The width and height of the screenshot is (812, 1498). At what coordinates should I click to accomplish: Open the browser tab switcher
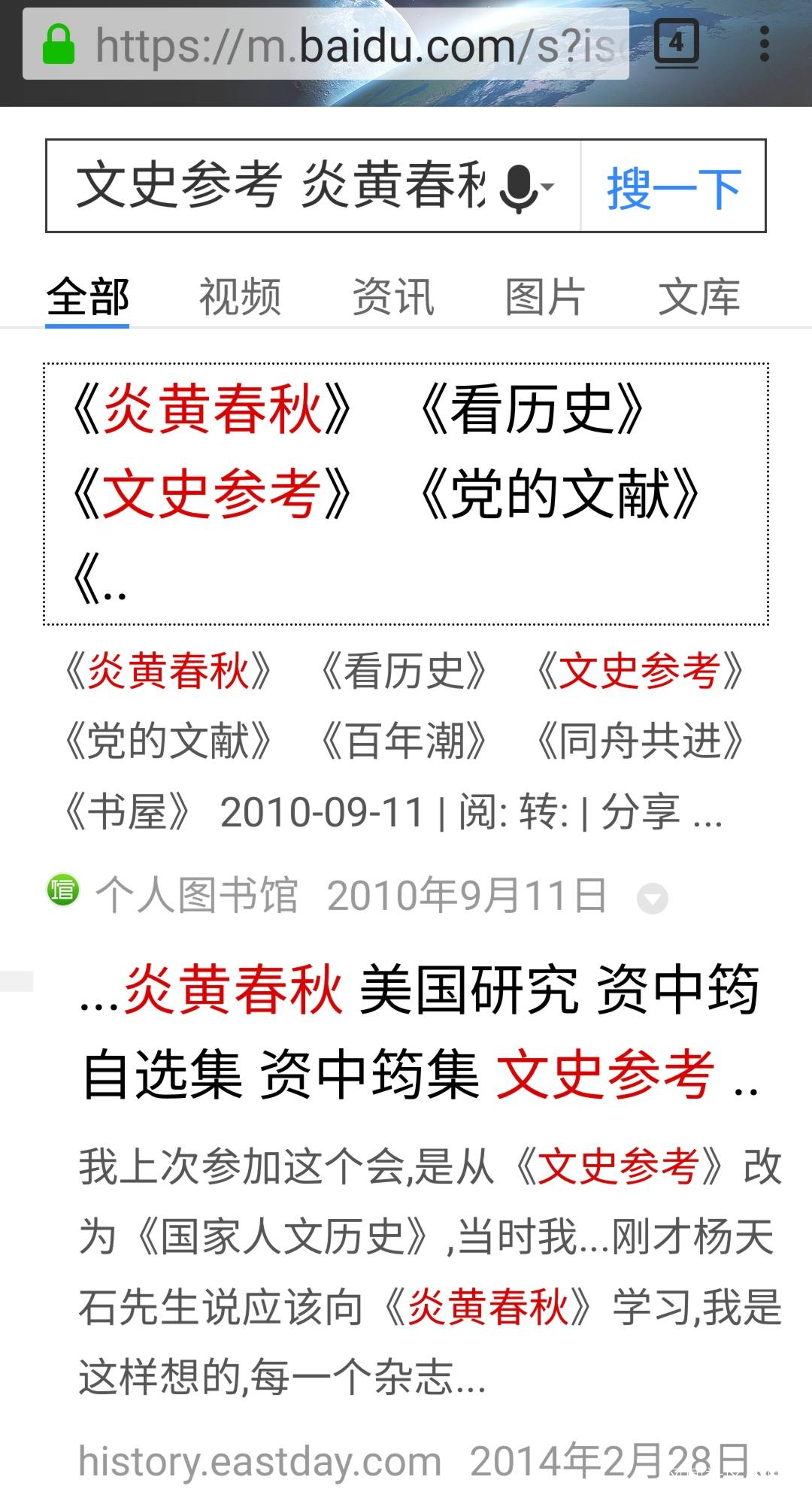(x=676, y=44)
